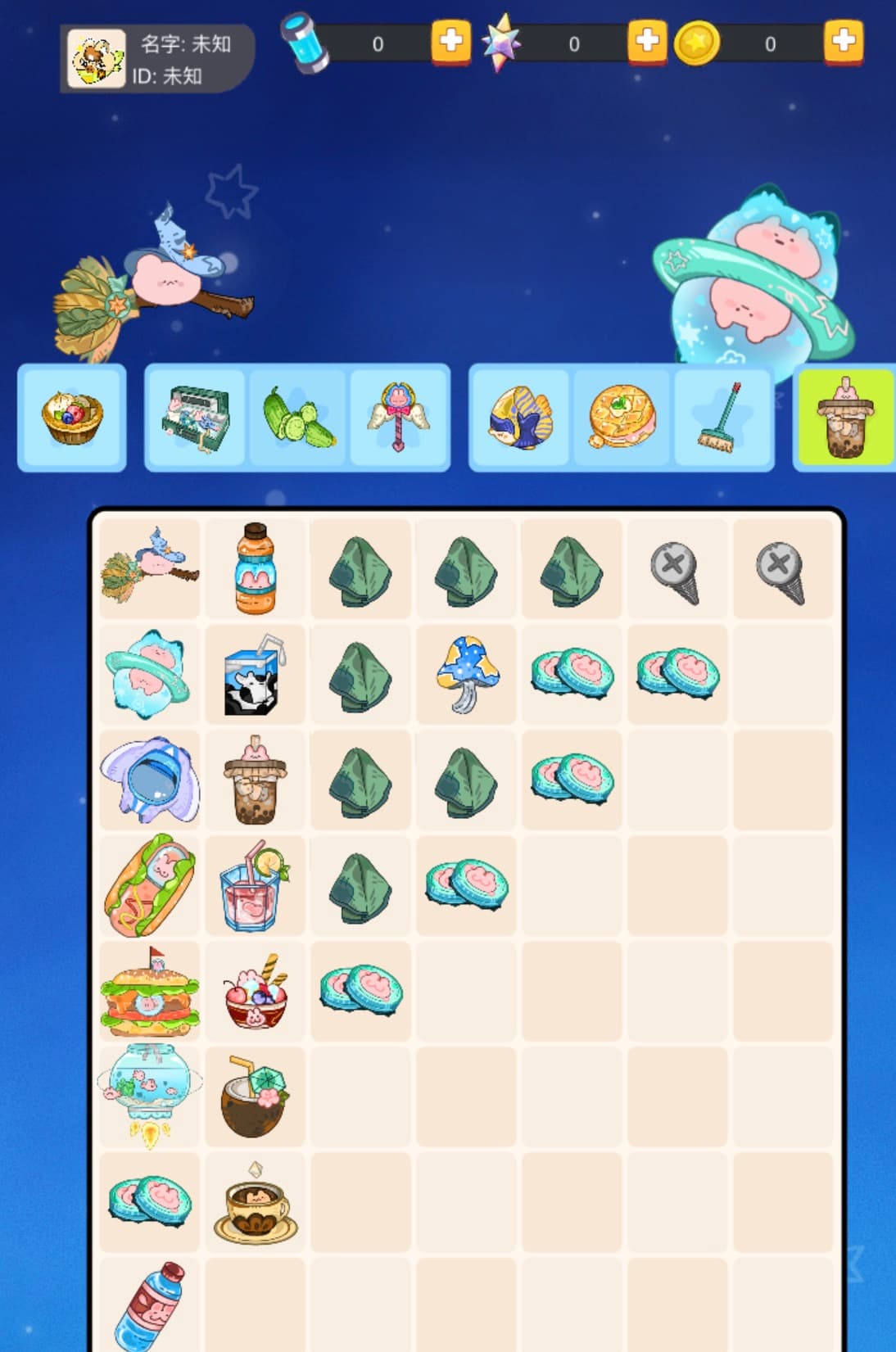The height and width of the screenshot is (1352, 896).
Task: Tap the milk carton item on board
Action: (x=255, y=674)
